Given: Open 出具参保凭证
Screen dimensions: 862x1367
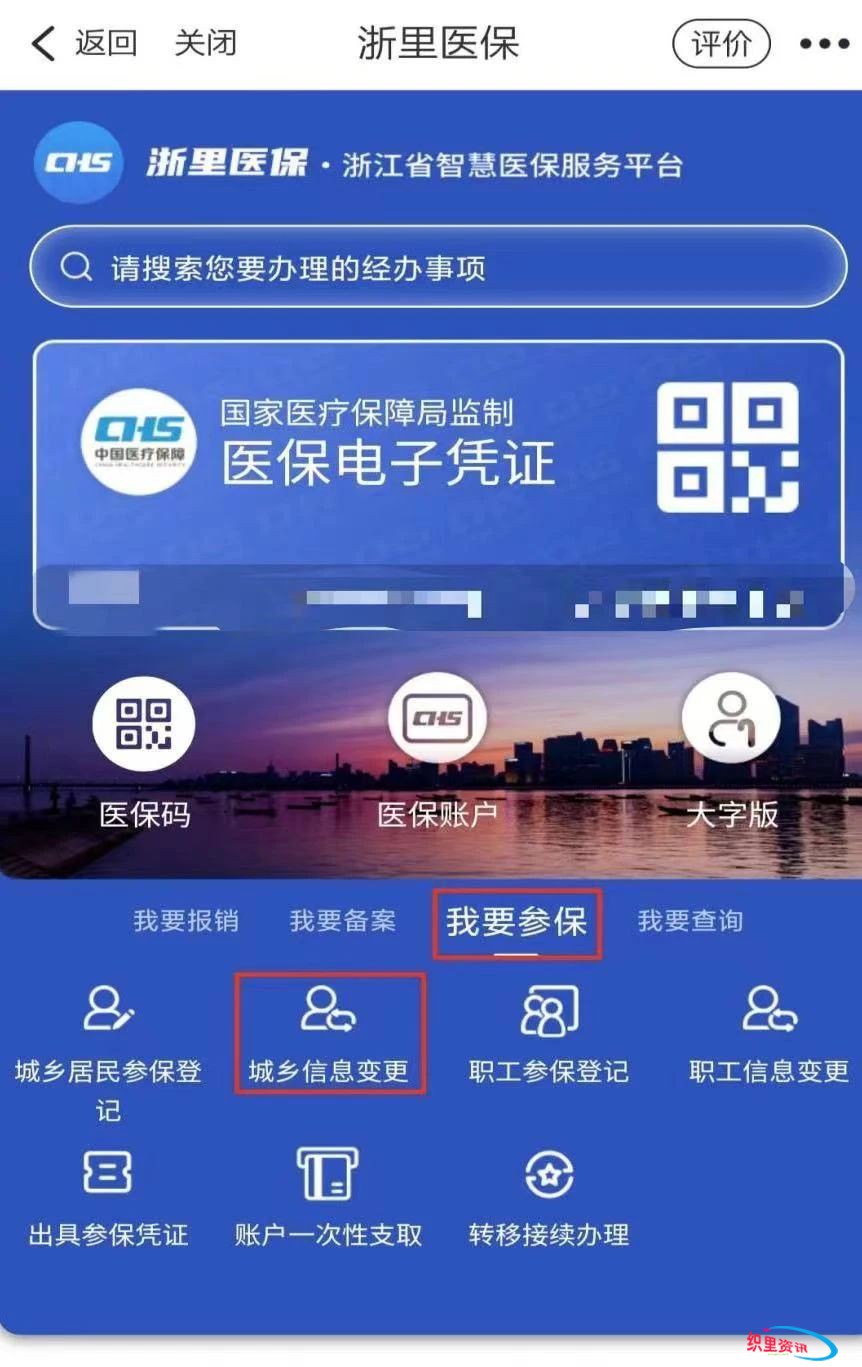Looking at the screenshot, I should point(108,1198).
